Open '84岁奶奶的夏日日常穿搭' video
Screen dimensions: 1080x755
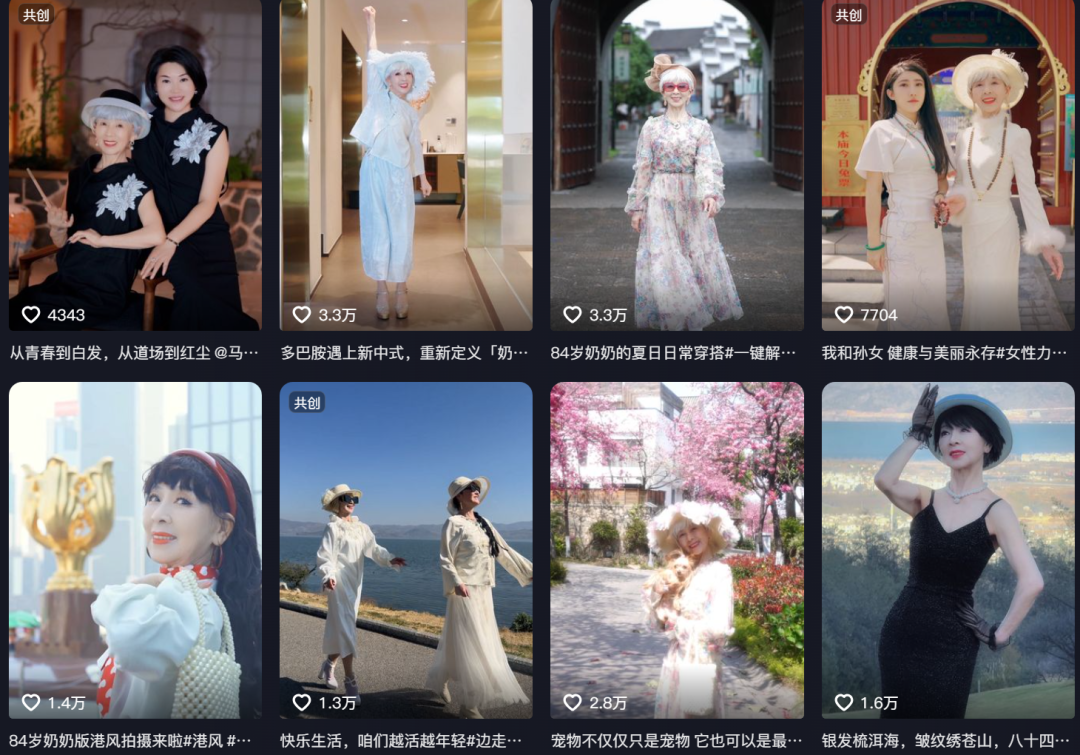pyautogui.click(x=677, y=165)
